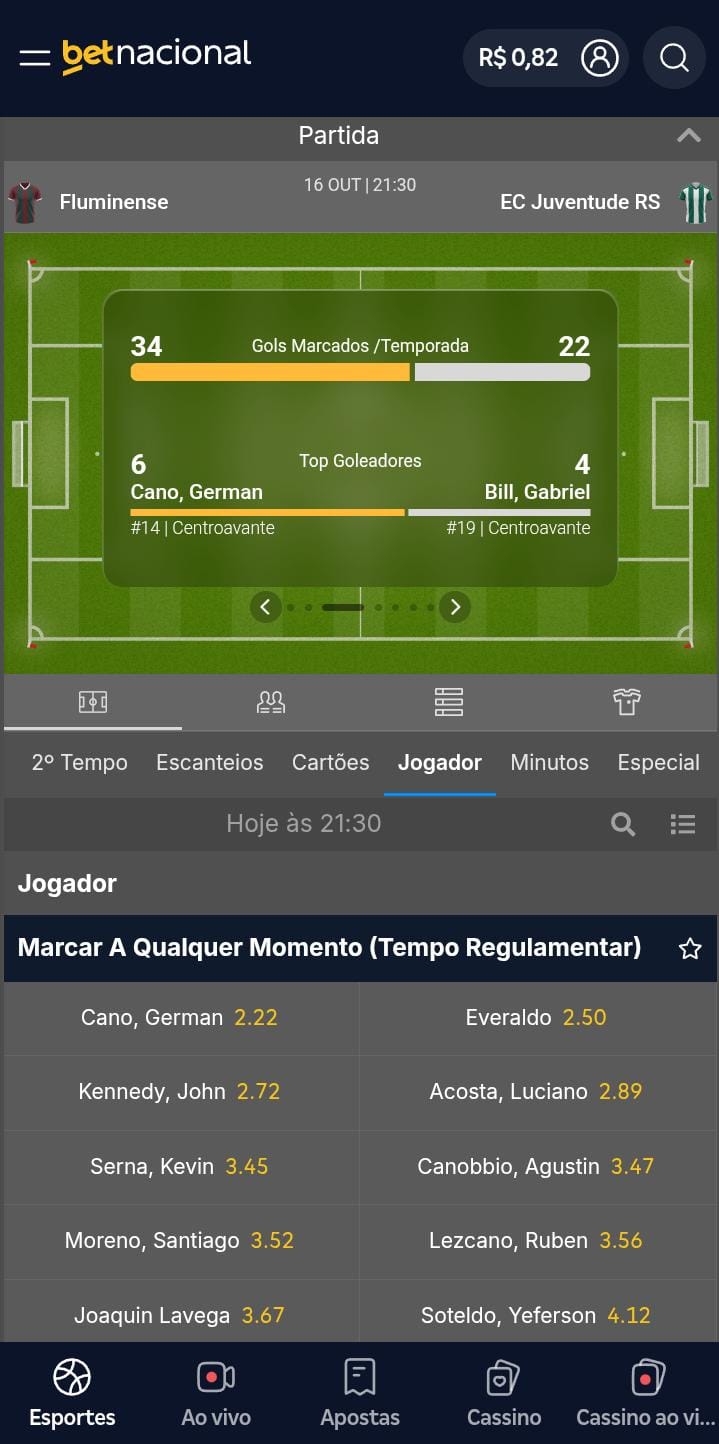Switch to the Cartões market tab
The height and width of the screenshot is (1444, 719).
click(x=330, y=762)
